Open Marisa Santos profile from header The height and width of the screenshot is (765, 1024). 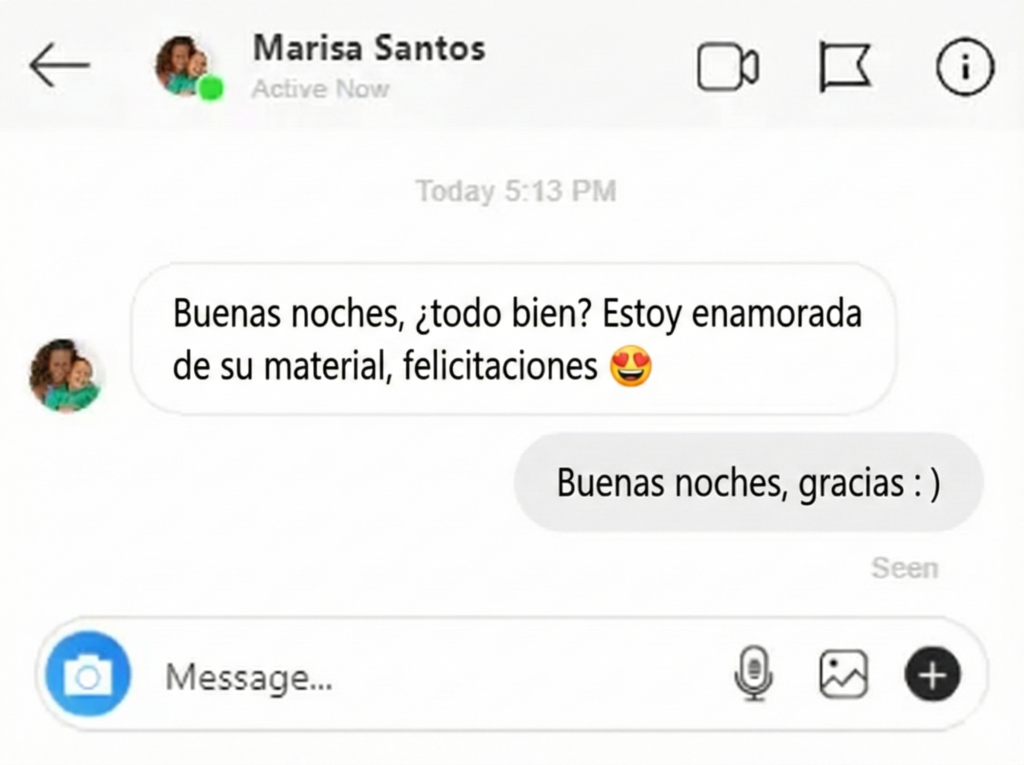coord(368,47)
